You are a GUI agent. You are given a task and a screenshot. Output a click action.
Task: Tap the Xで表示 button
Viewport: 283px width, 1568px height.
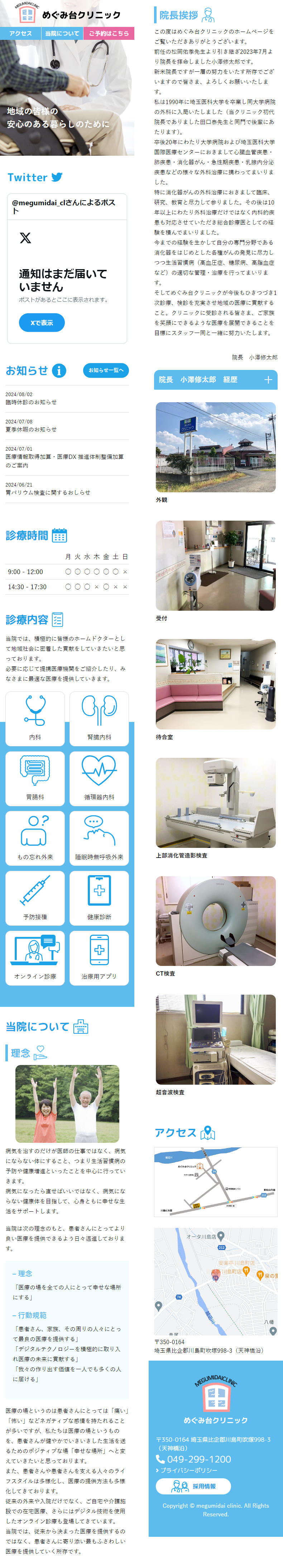[x=42, y=323]
